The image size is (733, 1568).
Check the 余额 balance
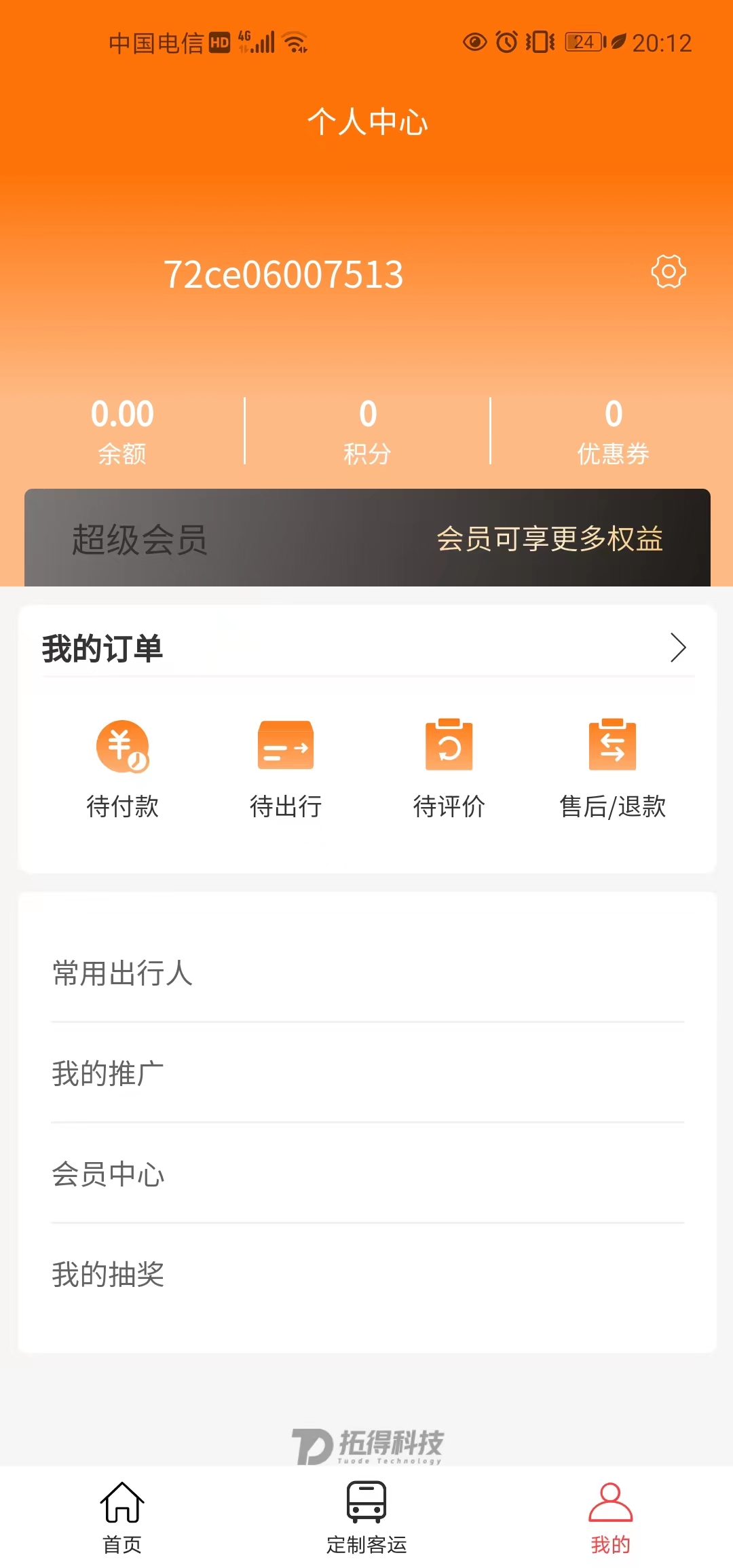123,431
